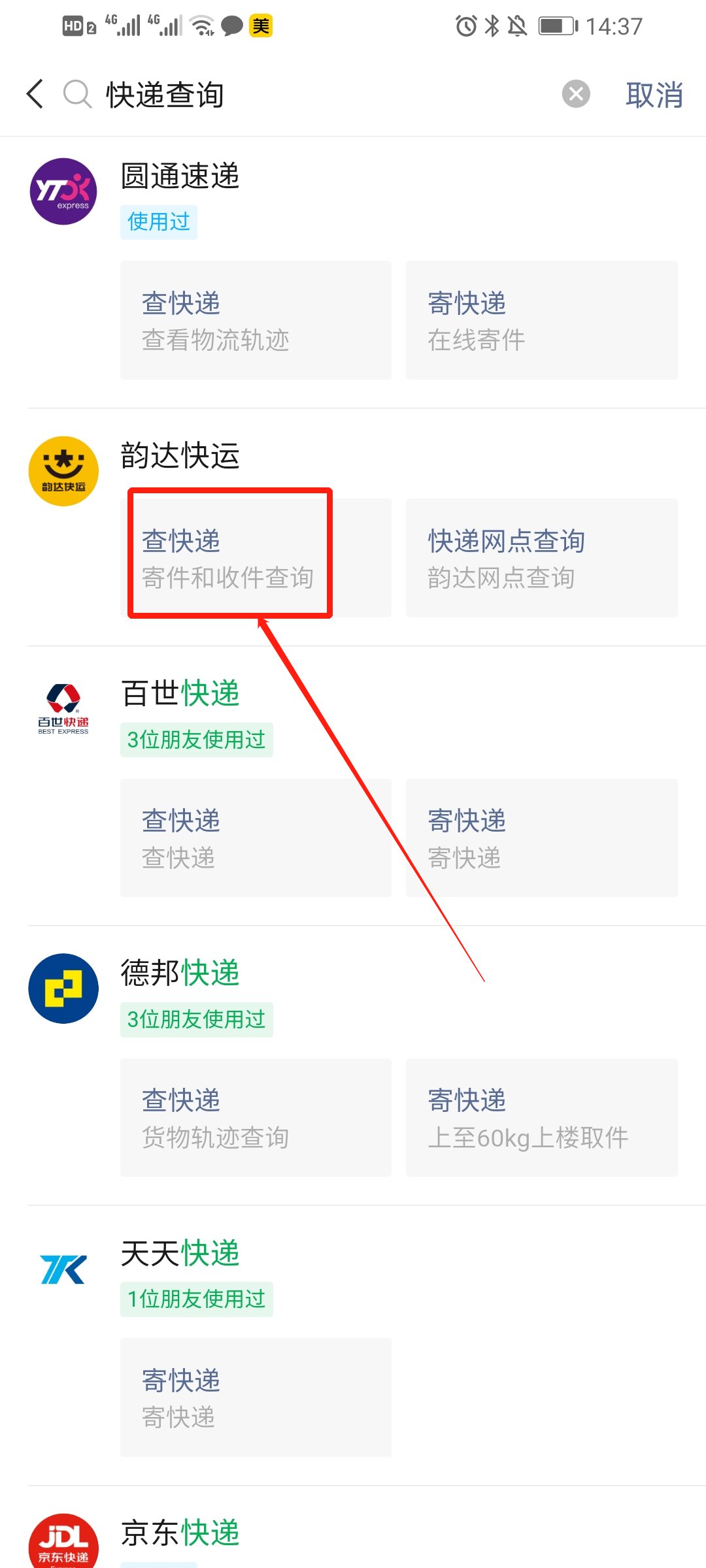Screen dimensions: 706x1568
Task: Clear the search text
Action: (576, 94)
